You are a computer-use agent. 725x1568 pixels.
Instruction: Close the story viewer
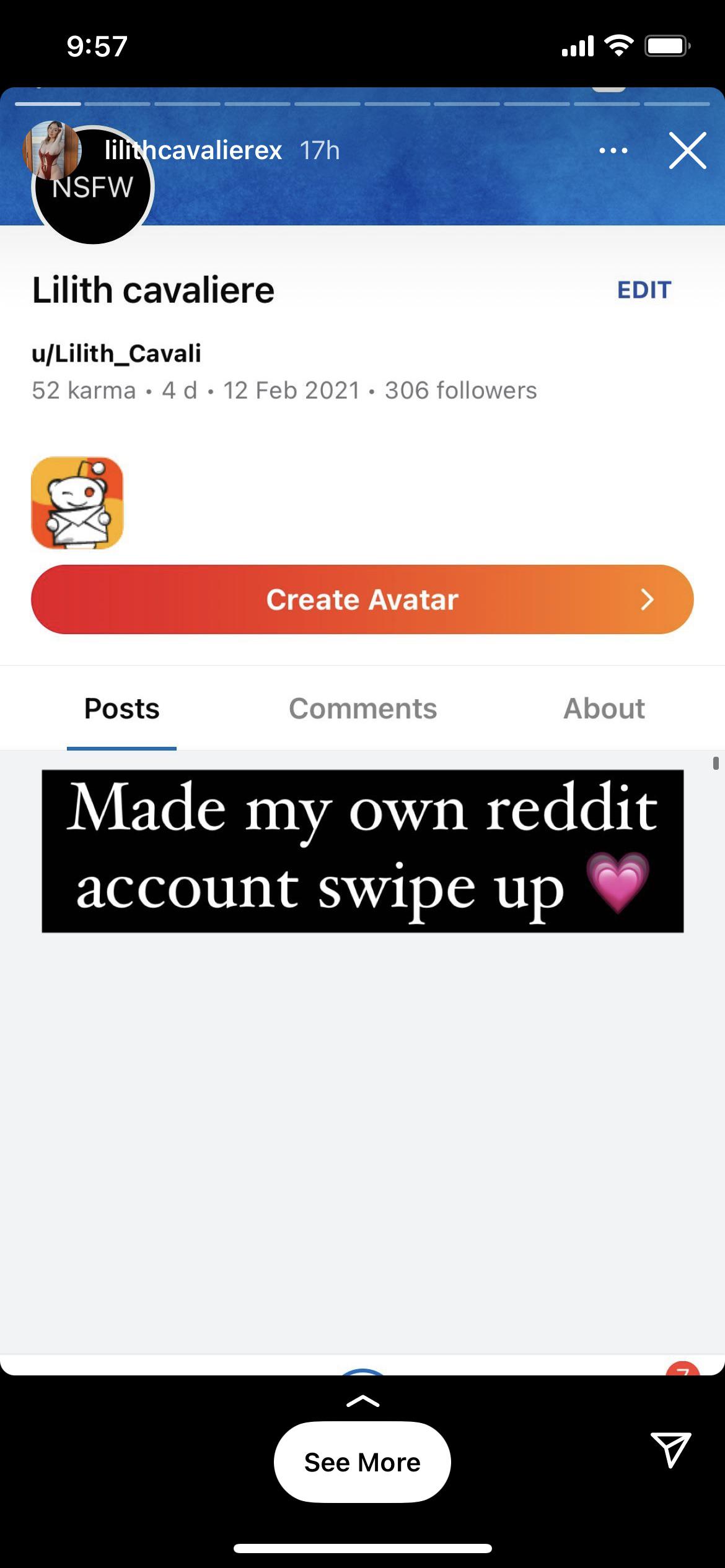(687, 150)
